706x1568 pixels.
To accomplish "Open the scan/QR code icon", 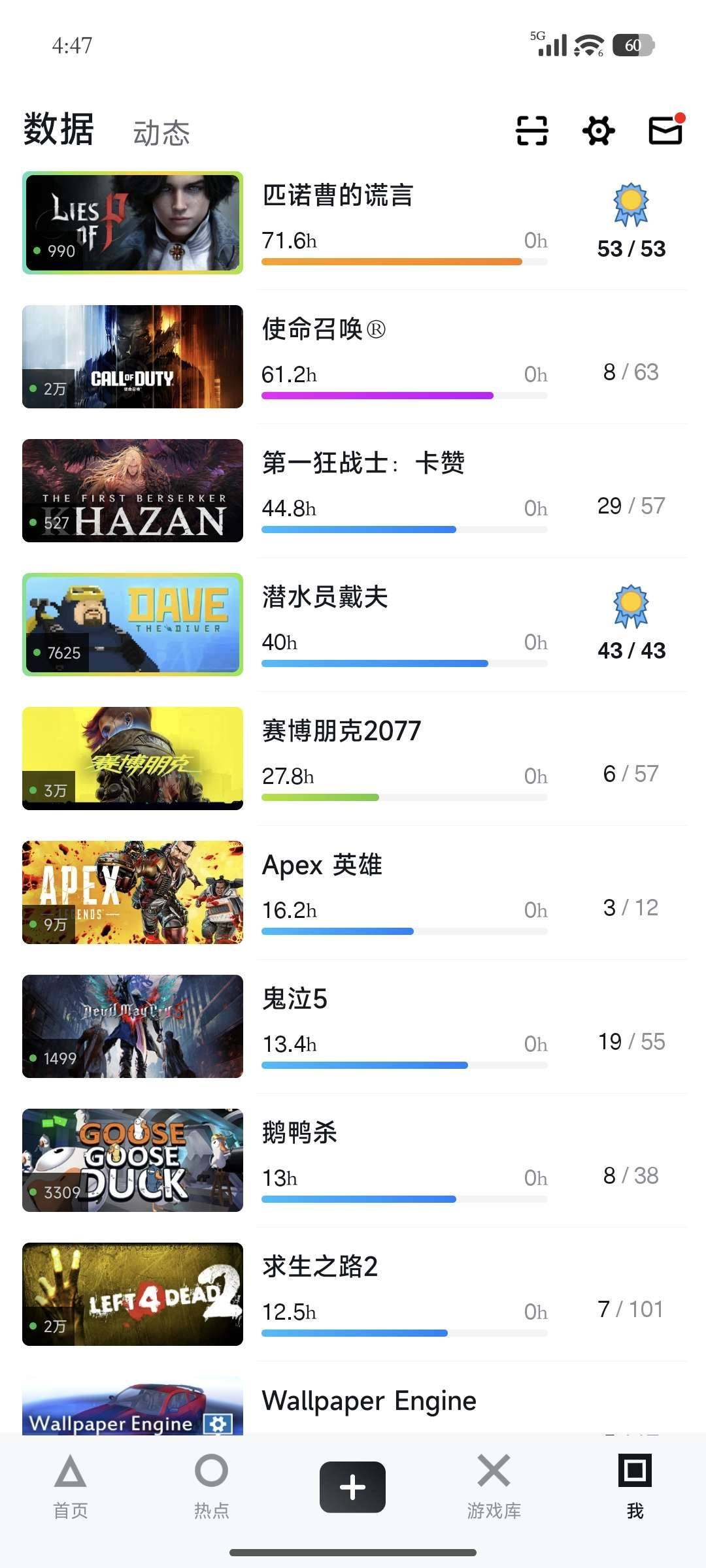I will point(531,131).
